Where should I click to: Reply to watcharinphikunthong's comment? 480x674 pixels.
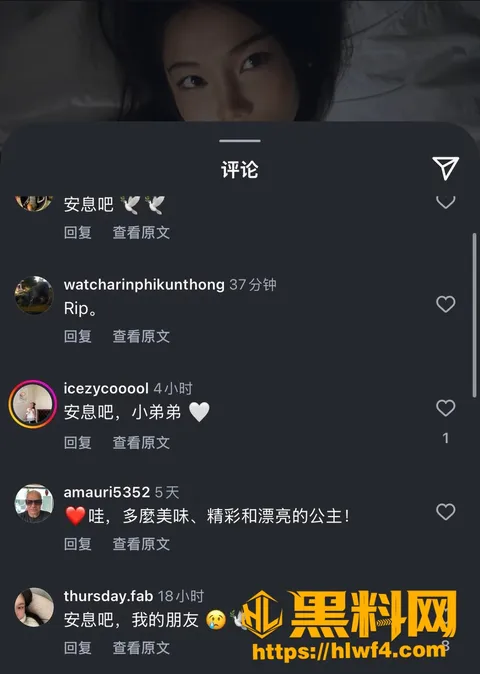pos(78,336)
